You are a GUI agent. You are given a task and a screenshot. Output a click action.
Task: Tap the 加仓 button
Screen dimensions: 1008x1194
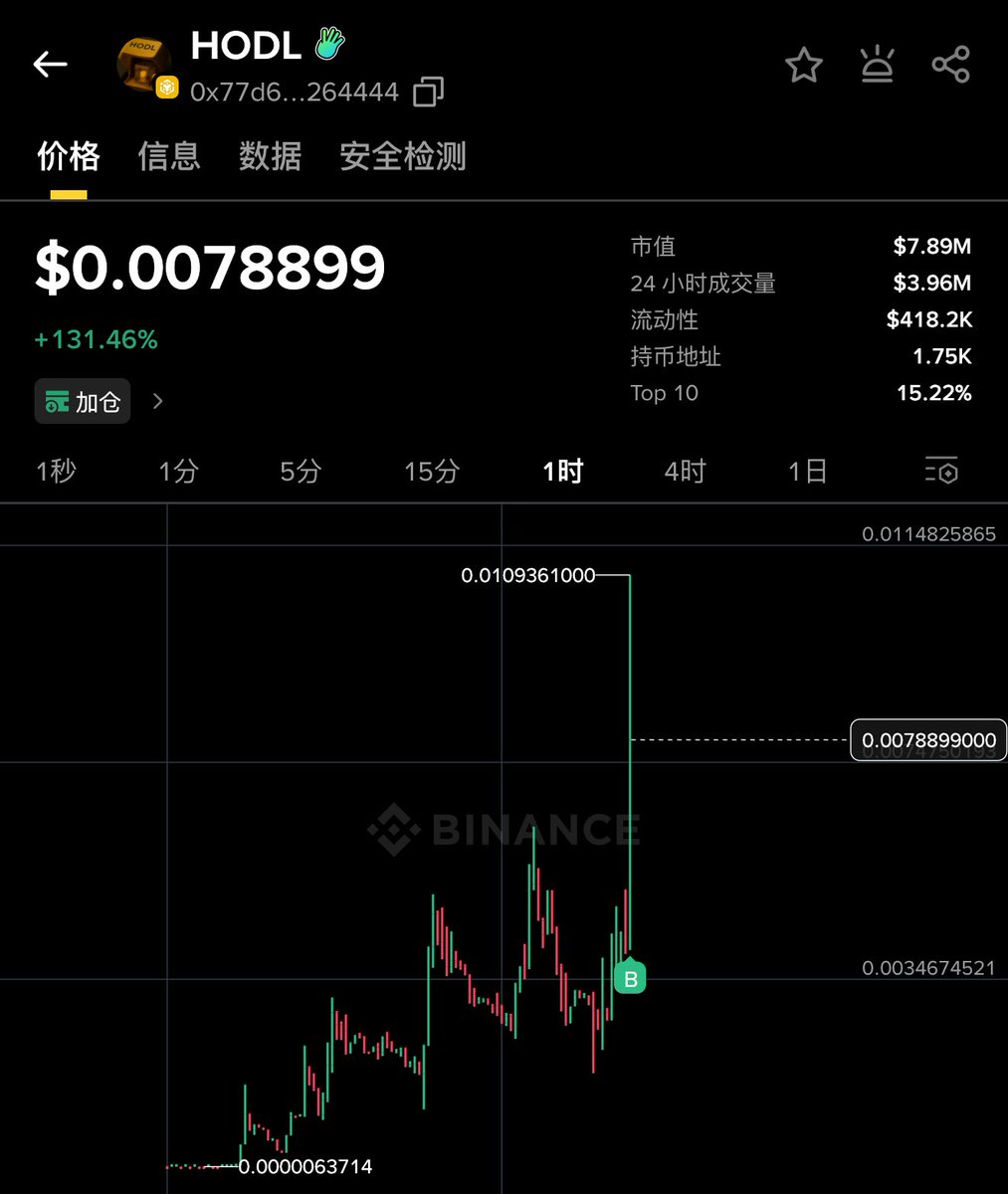coord(84,401)
